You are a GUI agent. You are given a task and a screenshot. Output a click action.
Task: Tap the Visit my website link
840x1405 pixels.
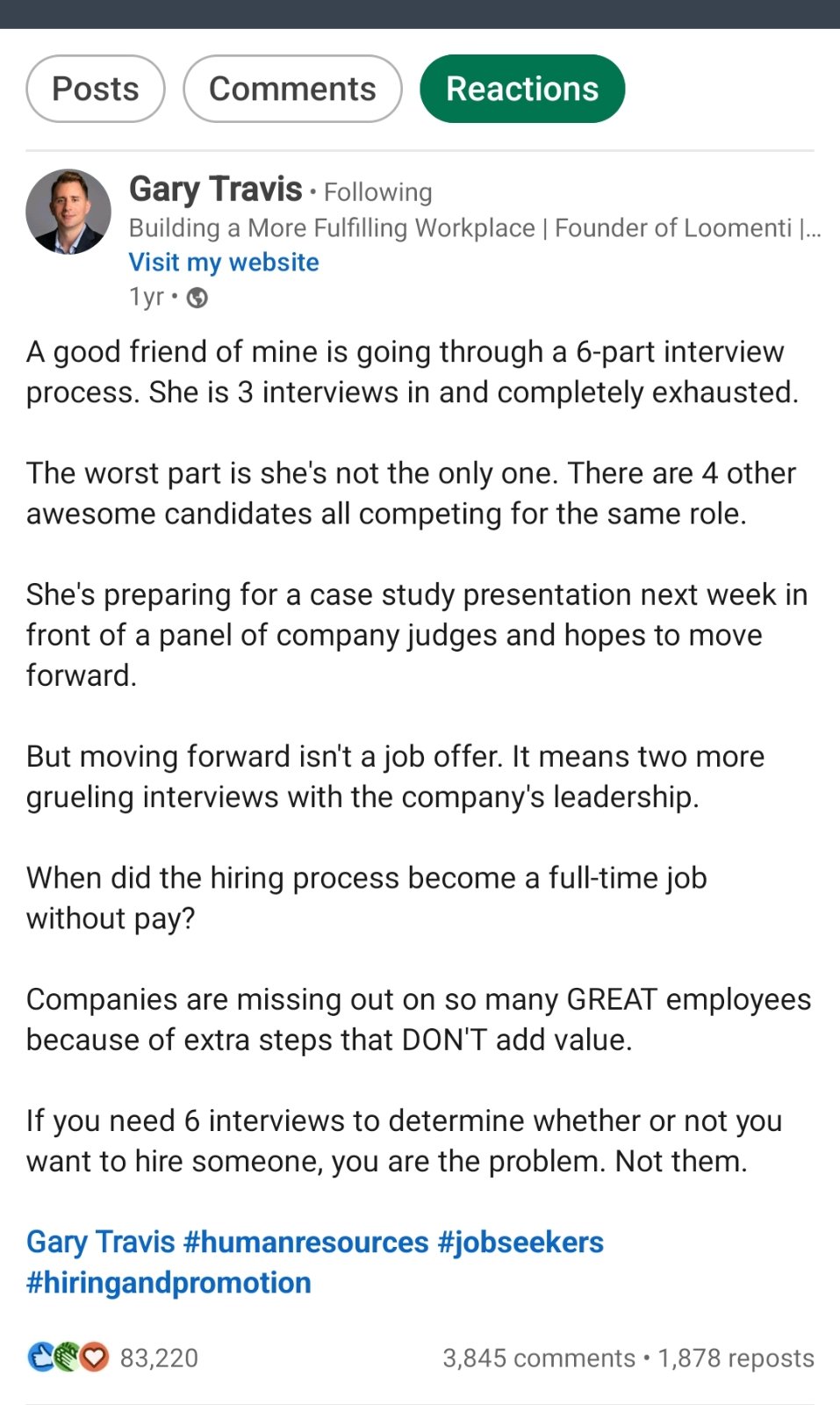pyautogui.click(x=224, y=262)
